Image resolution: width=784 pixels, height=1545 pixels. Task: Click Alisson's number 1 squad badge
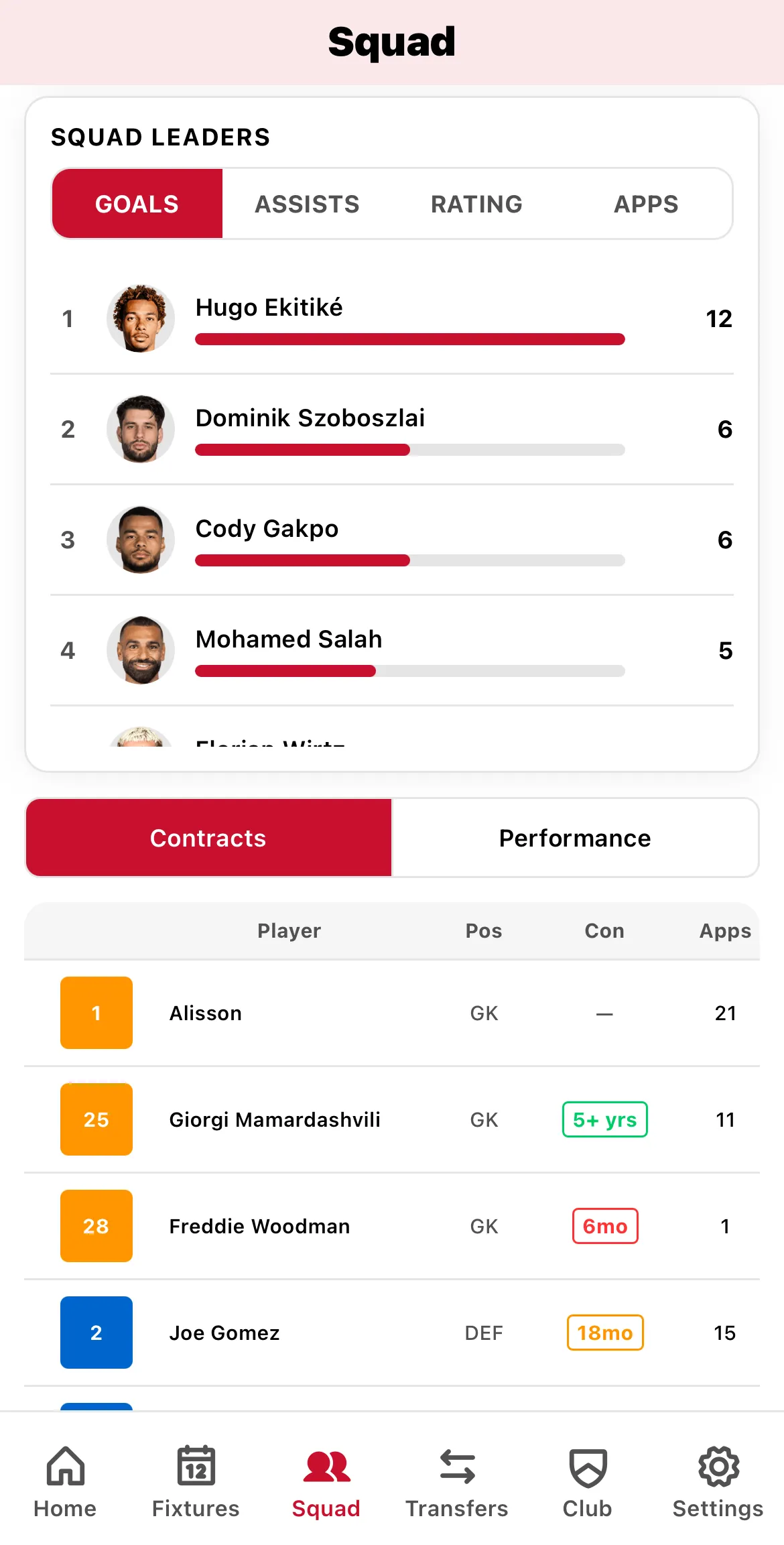click(x=96, y=1013)
